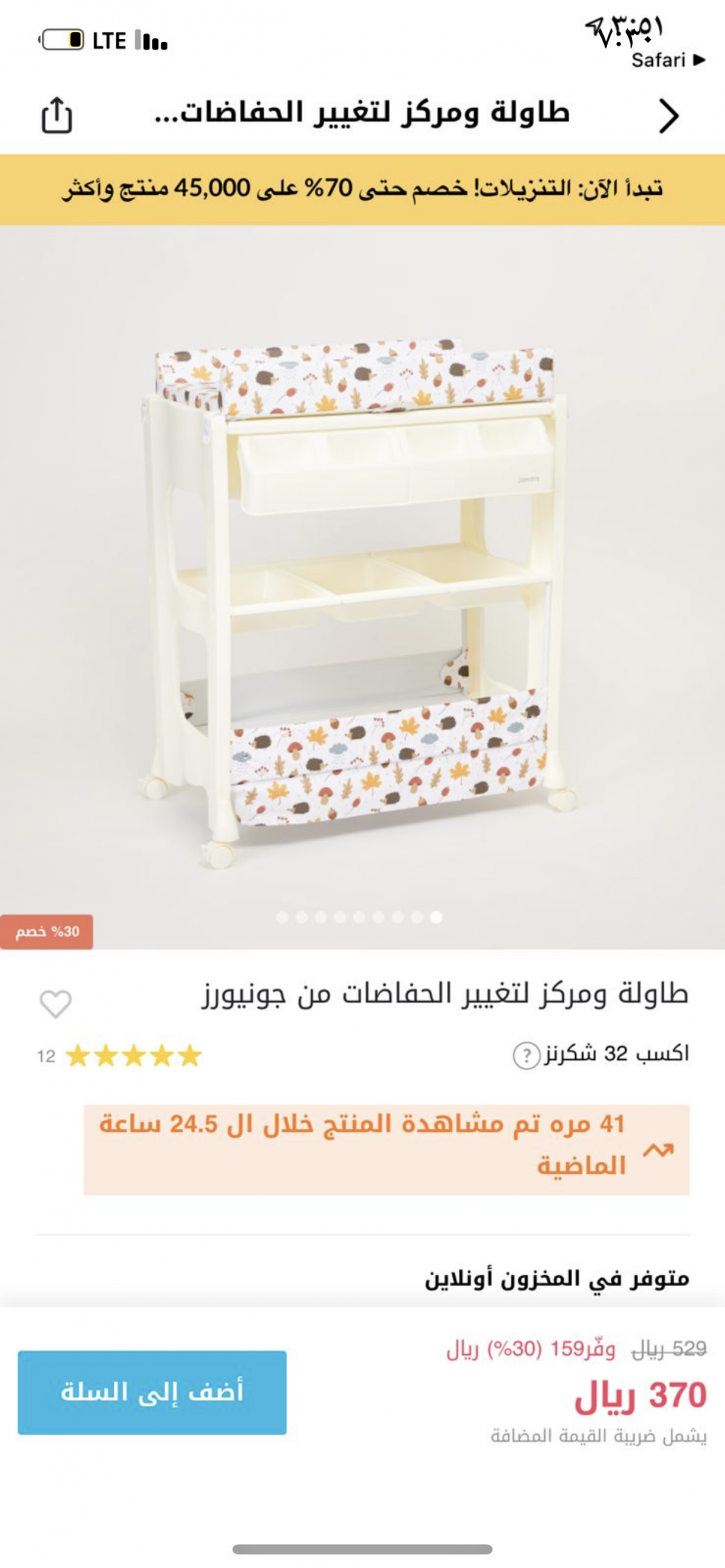Go back using the header chevron
This screenshot has height=1568, width=725.
tap(668, 116)
